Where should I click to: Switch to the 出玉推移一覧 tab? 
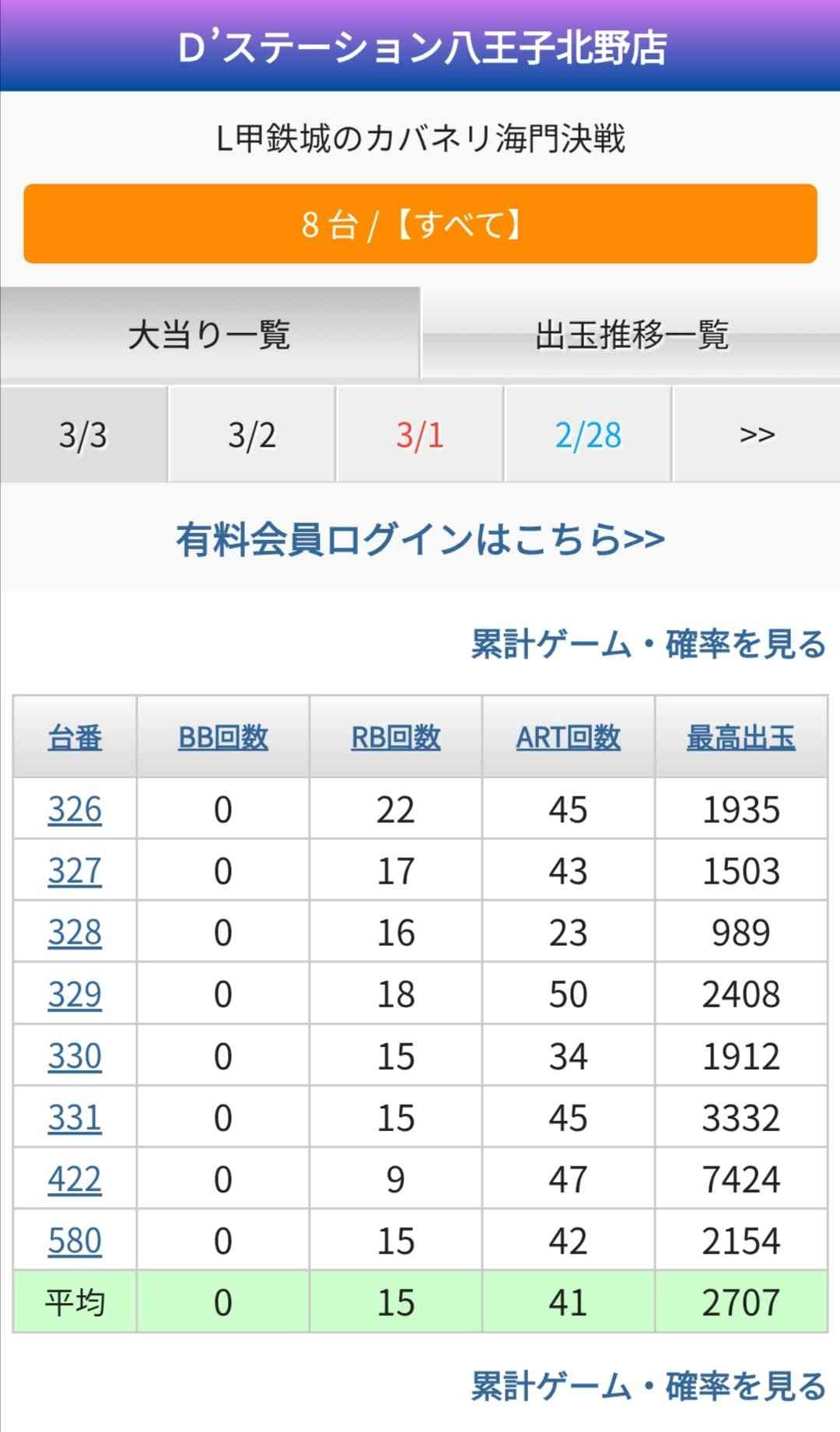pyautogui.click(x=631, y=334)
